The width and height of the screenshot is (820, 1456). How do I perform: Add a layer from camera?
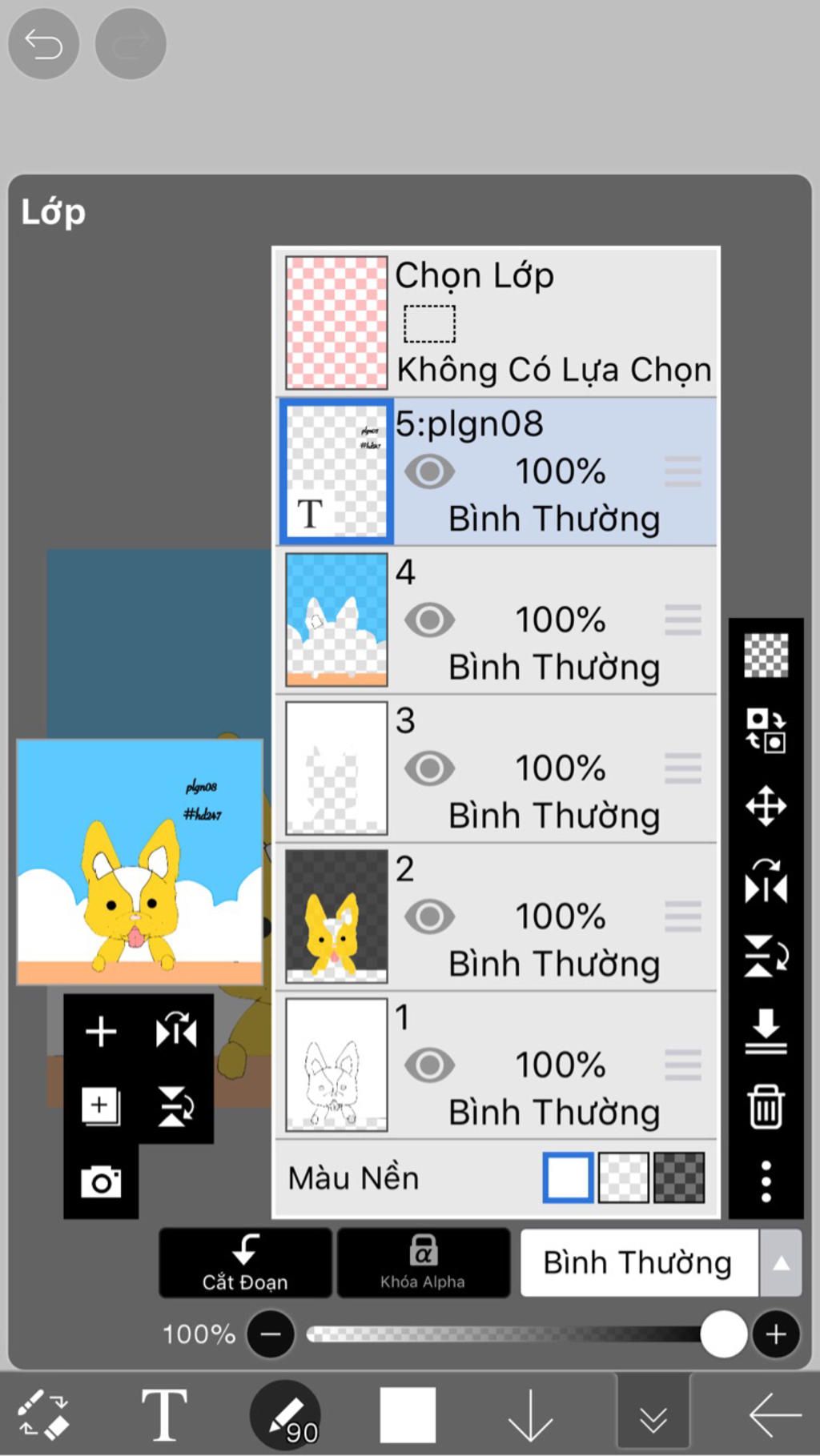tap(101, 1181)
